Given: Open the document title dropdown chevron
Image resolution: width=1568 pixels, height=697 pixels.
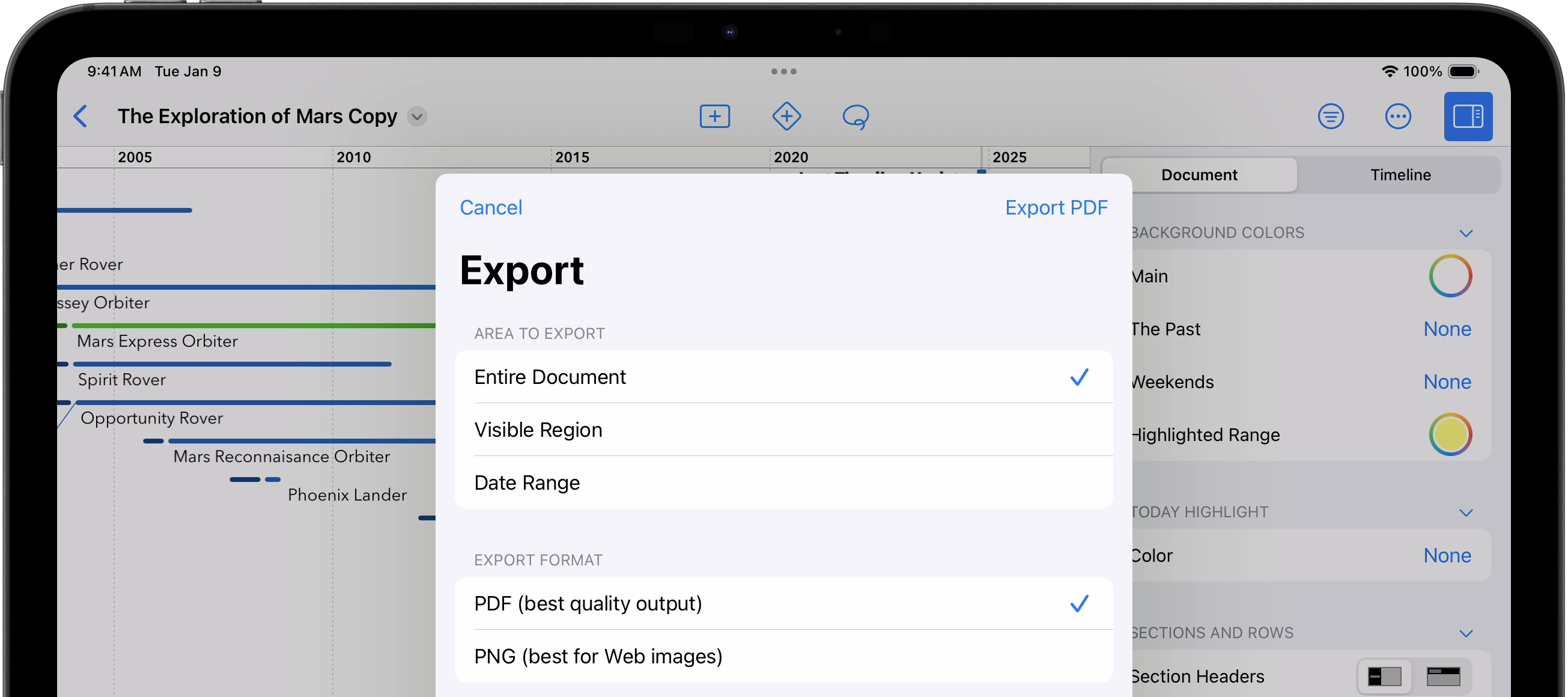Looking at the screenshot, I should click(417, 117).
